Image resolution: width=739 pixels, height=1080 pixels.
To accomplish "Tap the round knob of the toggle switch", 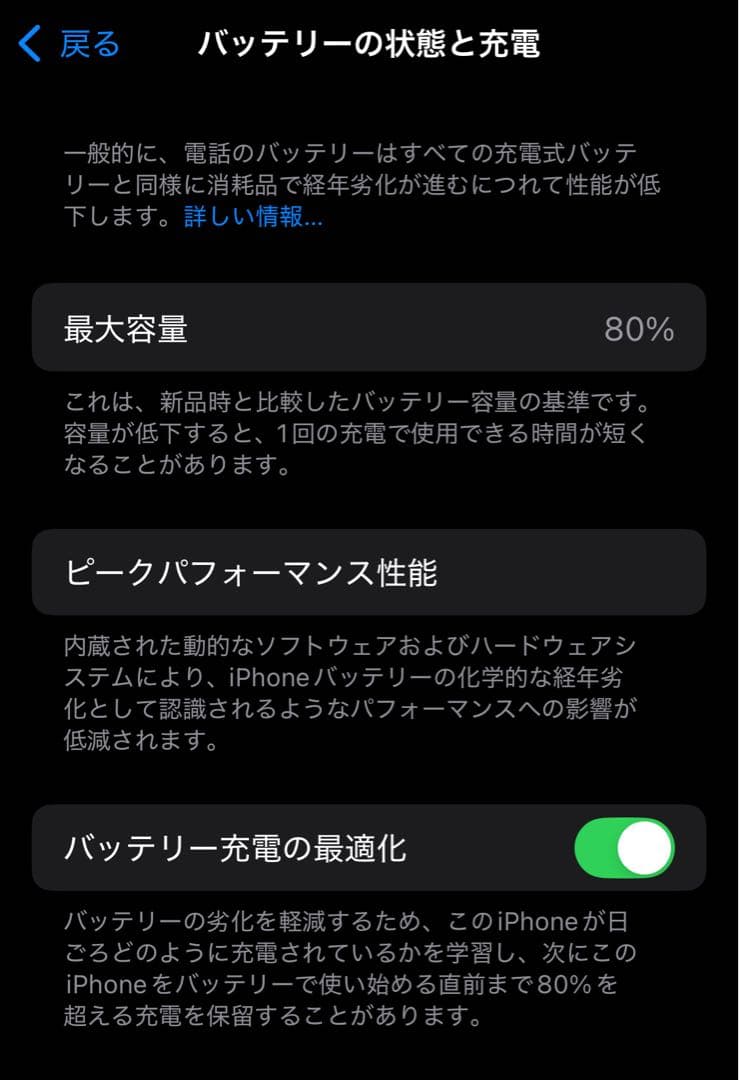I will [x=644, y=847].
